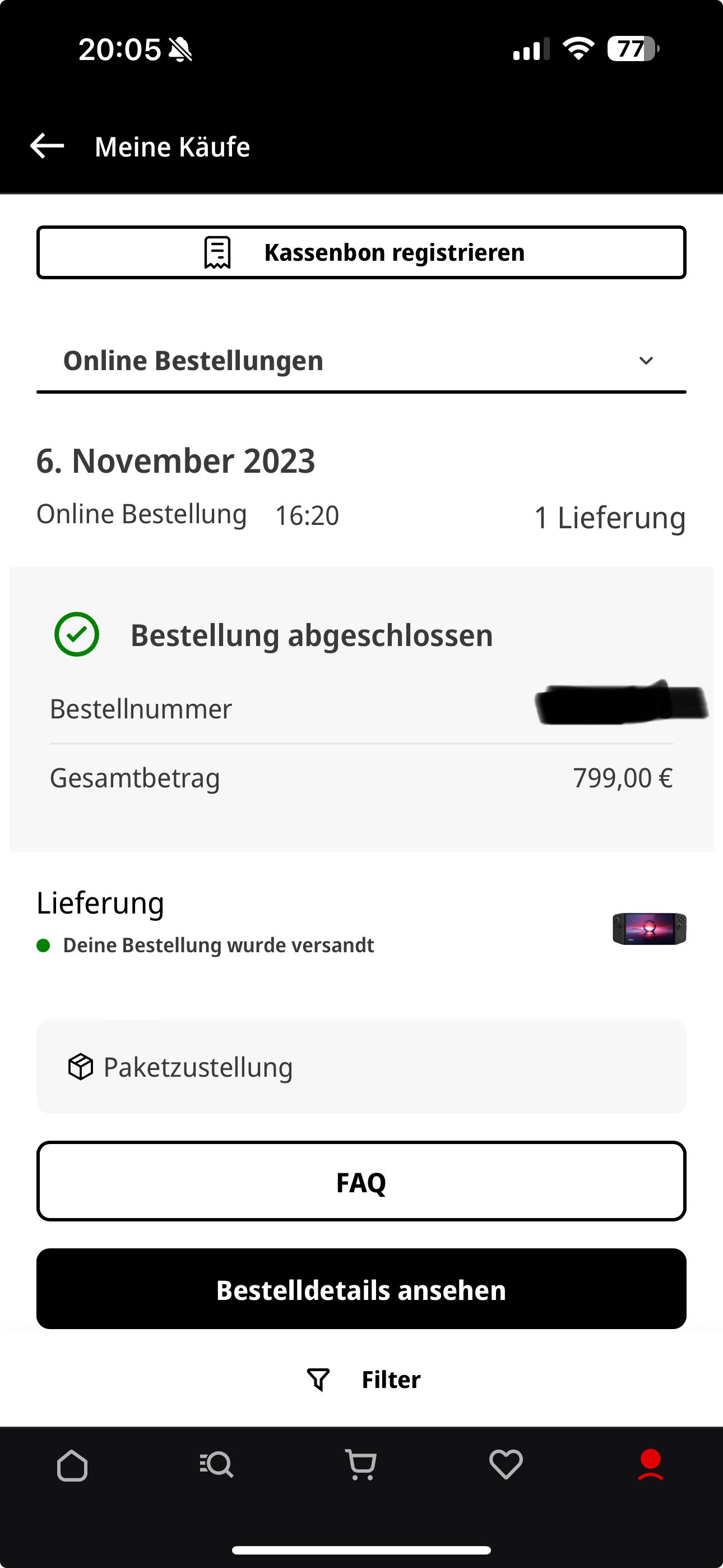The image size is (723, 1568).
Task: Open the Filter option
Action: pos(364,1380)
